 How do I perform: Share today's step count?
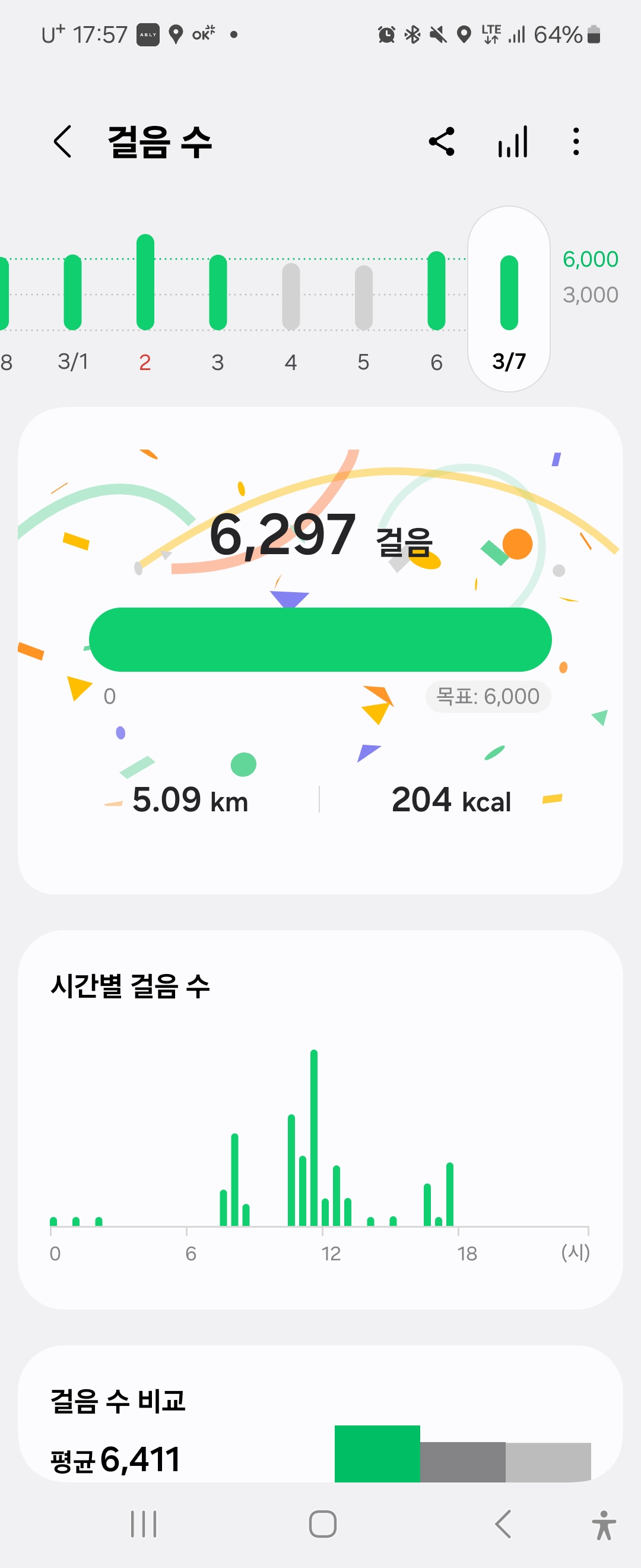pyautogui.click(x=442, y=142)
